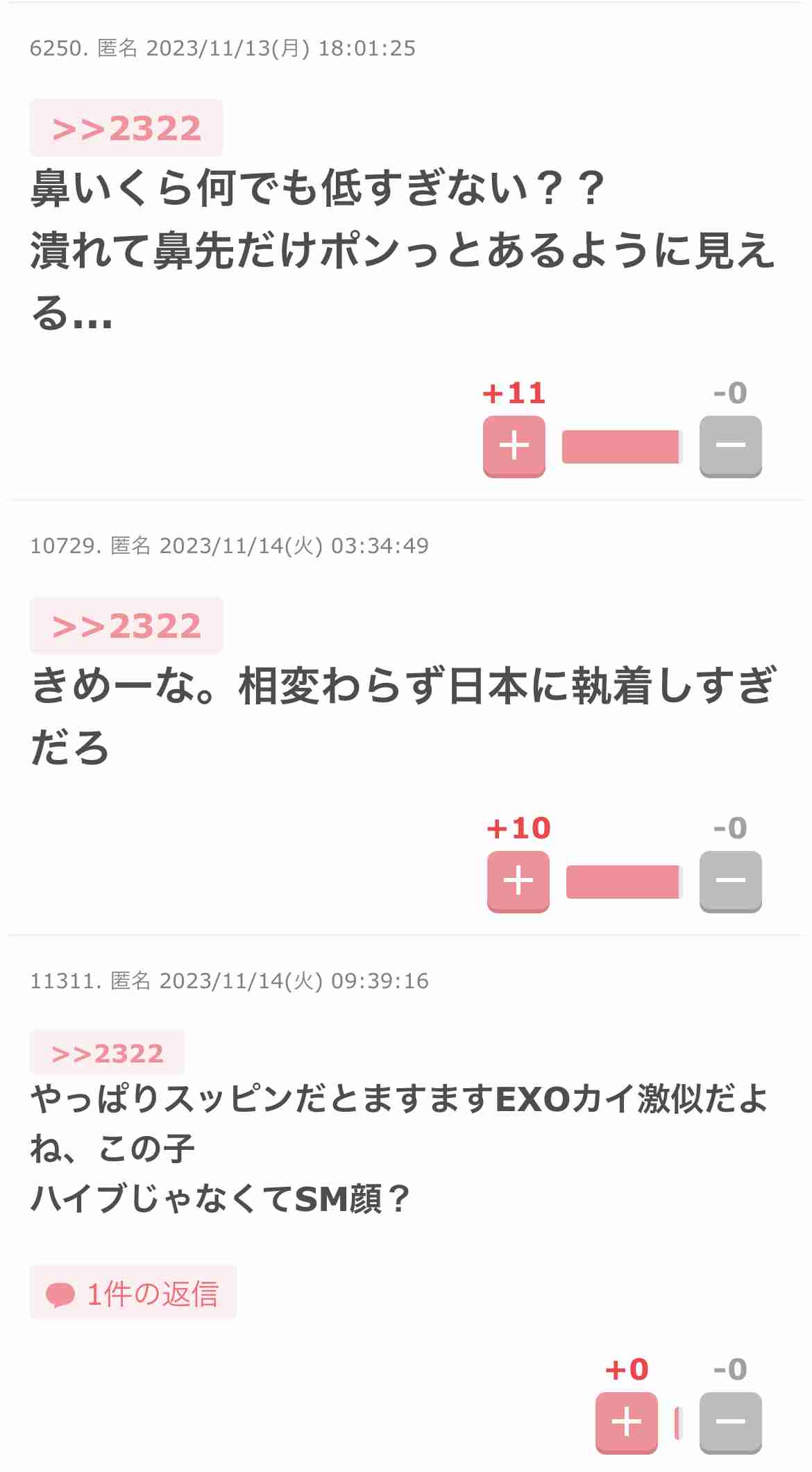The height and width of the screenshot is (1472, 812).
Task: Give a plus vote to comment 10729
Action: point(518,881)
